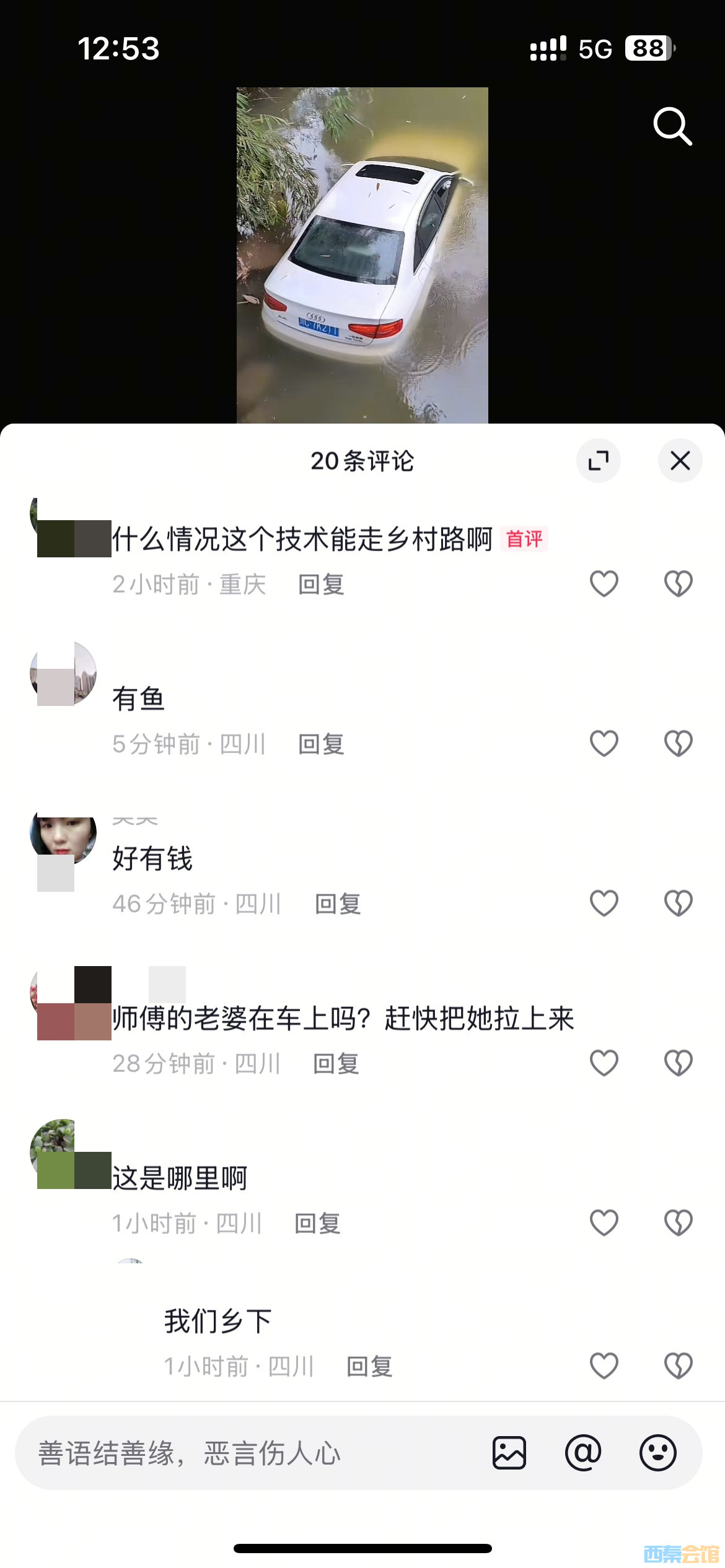Focus the comment input '善语结善缘'

(248, 1453)
